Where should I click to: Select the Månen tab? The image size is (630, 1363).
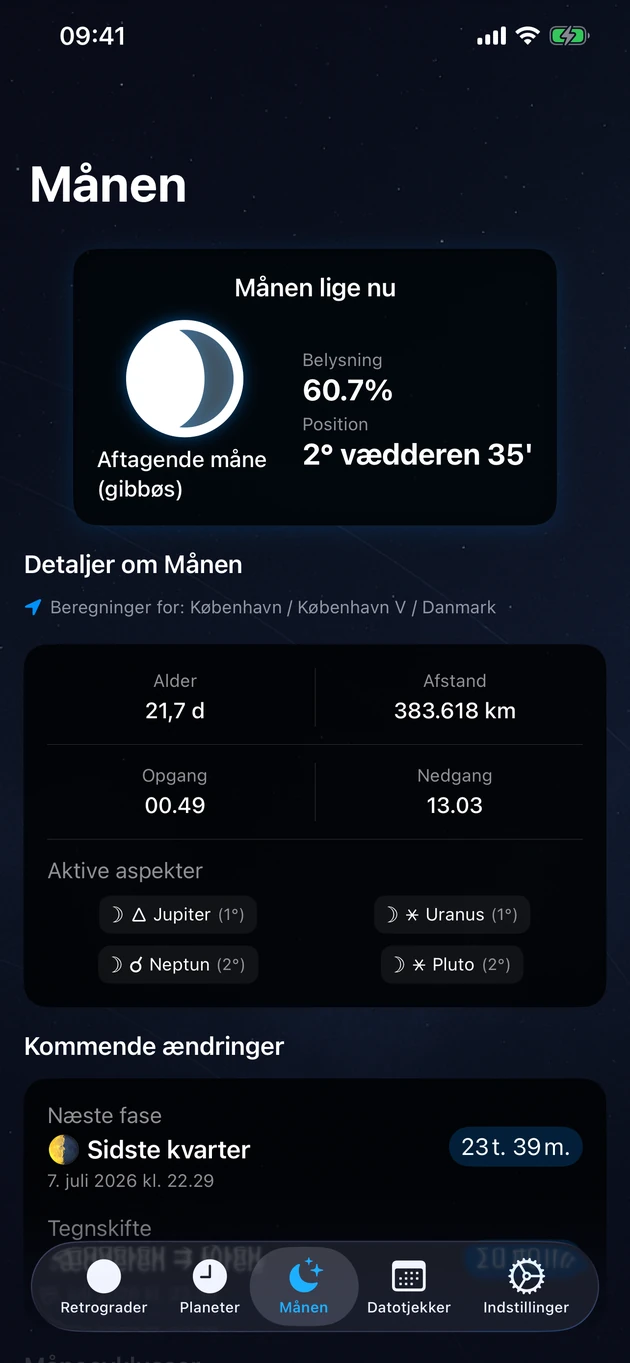point(304,1287)
